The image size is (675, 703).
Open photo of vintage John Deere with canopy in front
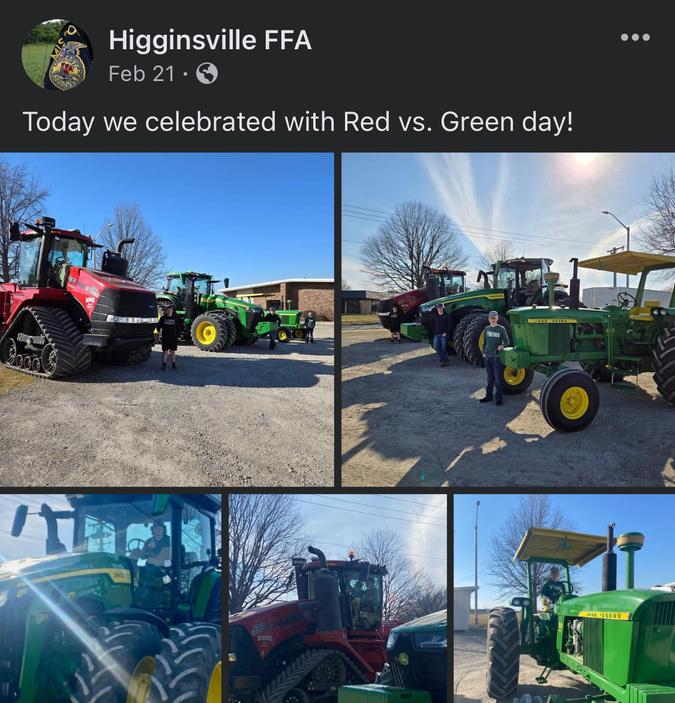pyautogui.click(x=508, y=319)
